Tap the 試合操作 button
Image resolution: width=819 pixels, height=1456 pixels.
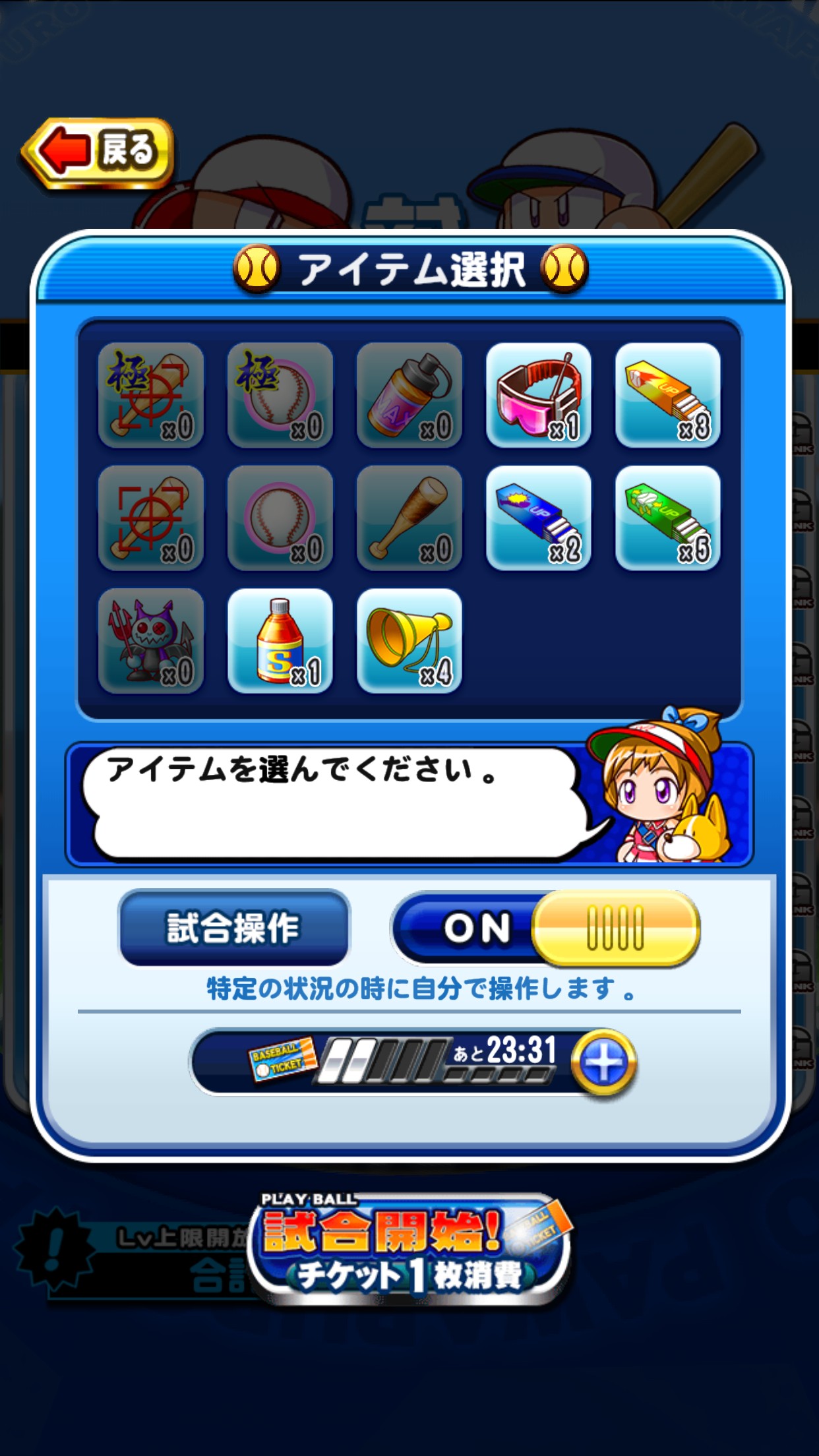pyautogui.click(x=233, y=928)
